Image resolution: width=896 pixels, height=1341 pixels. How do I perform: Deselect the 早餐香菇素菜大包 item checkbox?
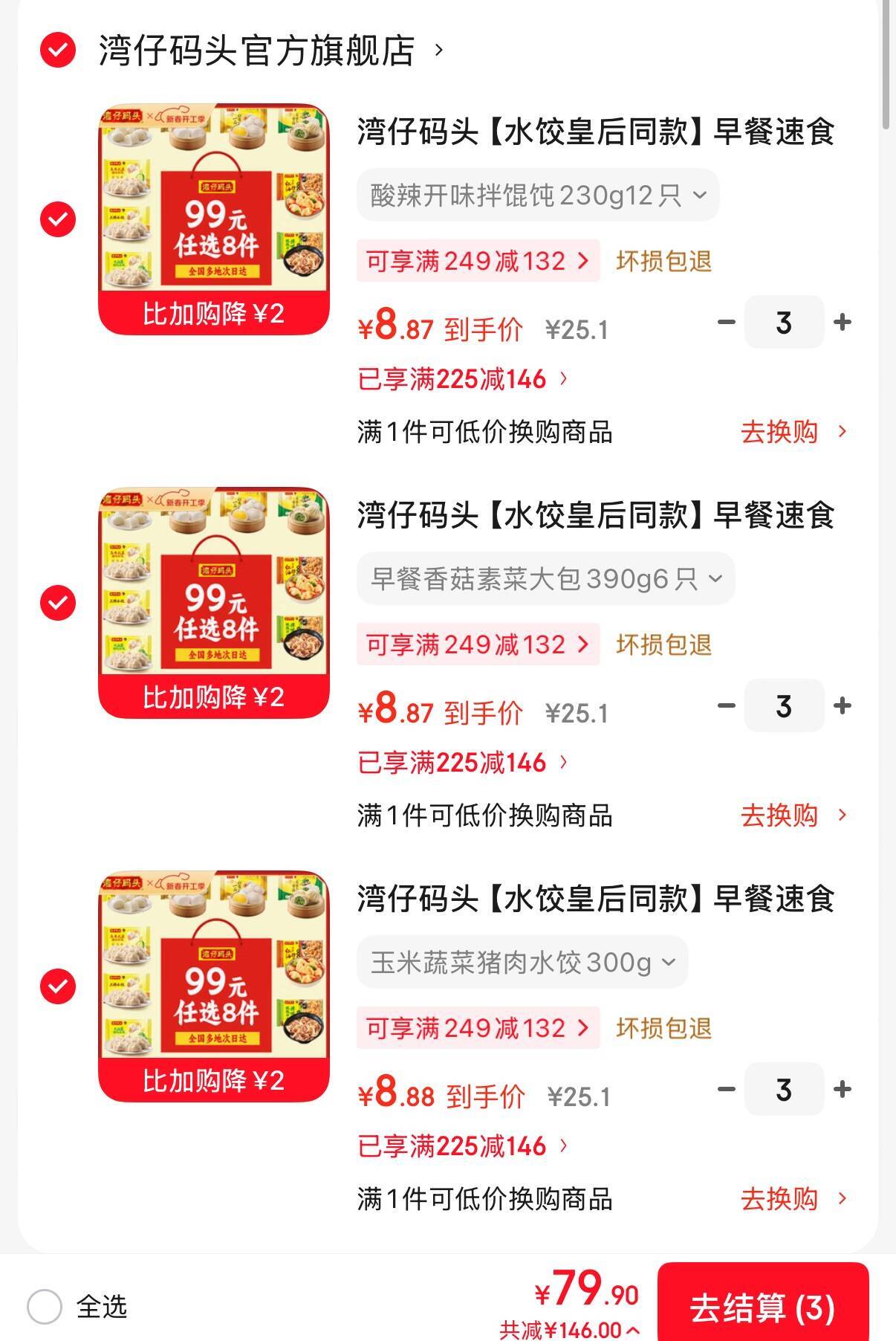(58, 603)
